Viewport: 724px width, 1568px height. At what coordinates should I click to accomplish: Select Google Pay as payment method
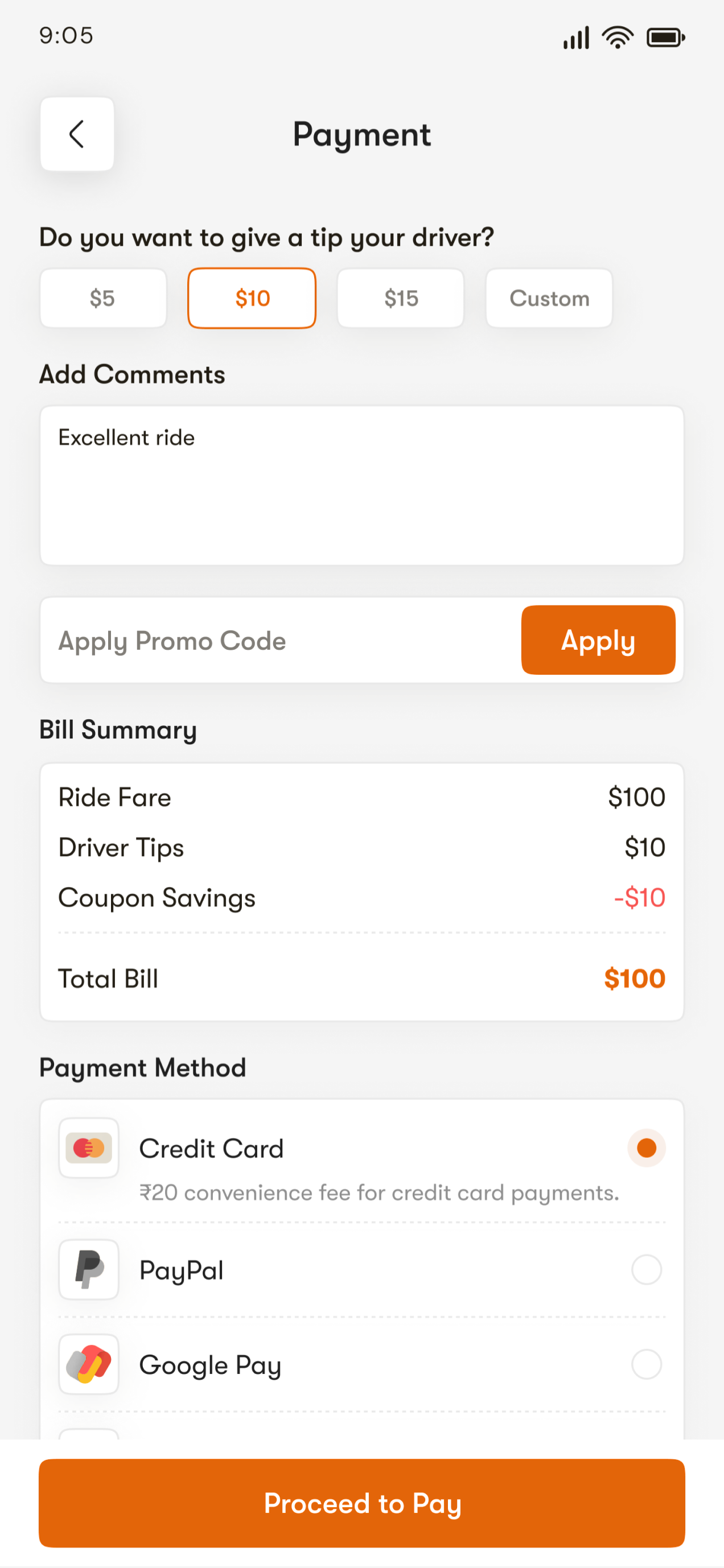(x=646, y=1365)
